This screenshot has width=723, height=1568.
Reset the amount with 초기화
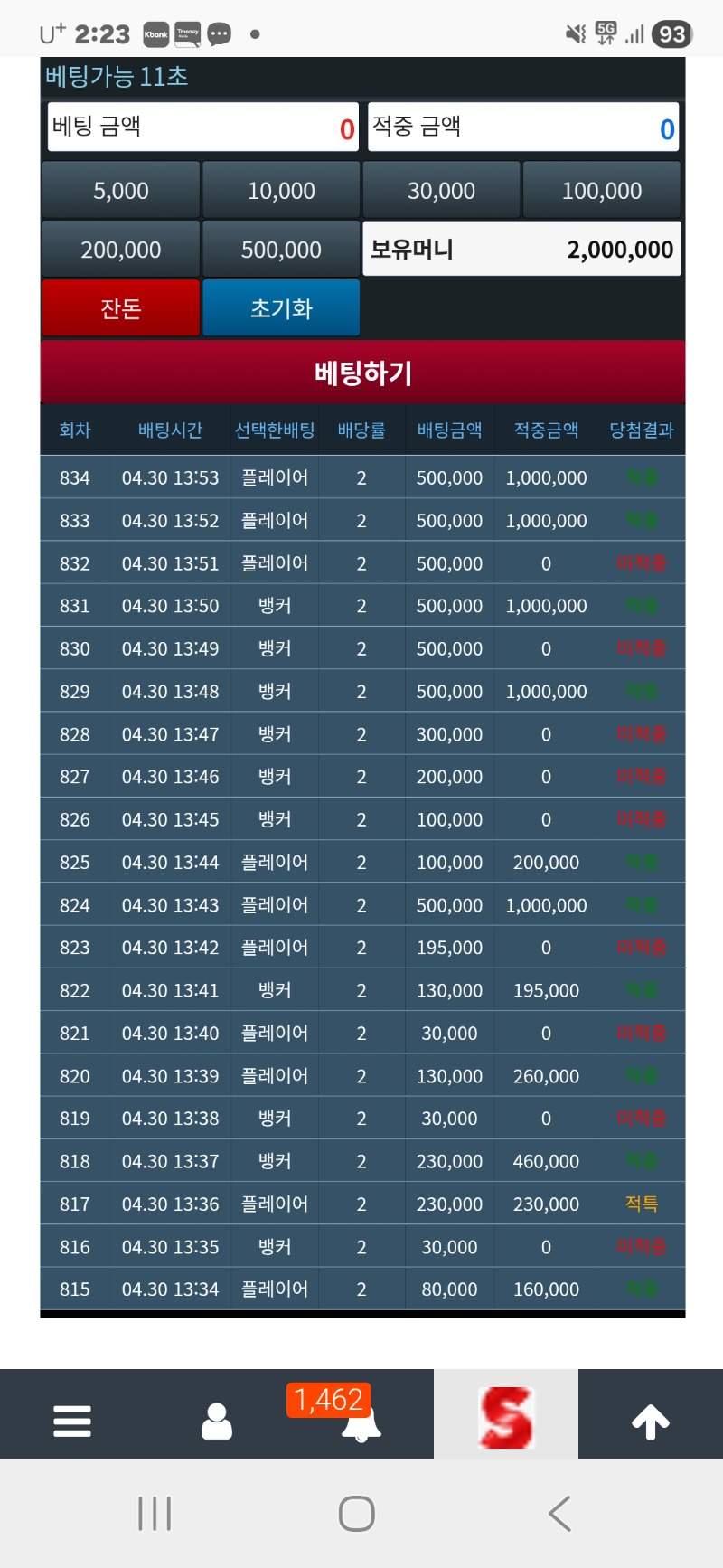[281, 308]
